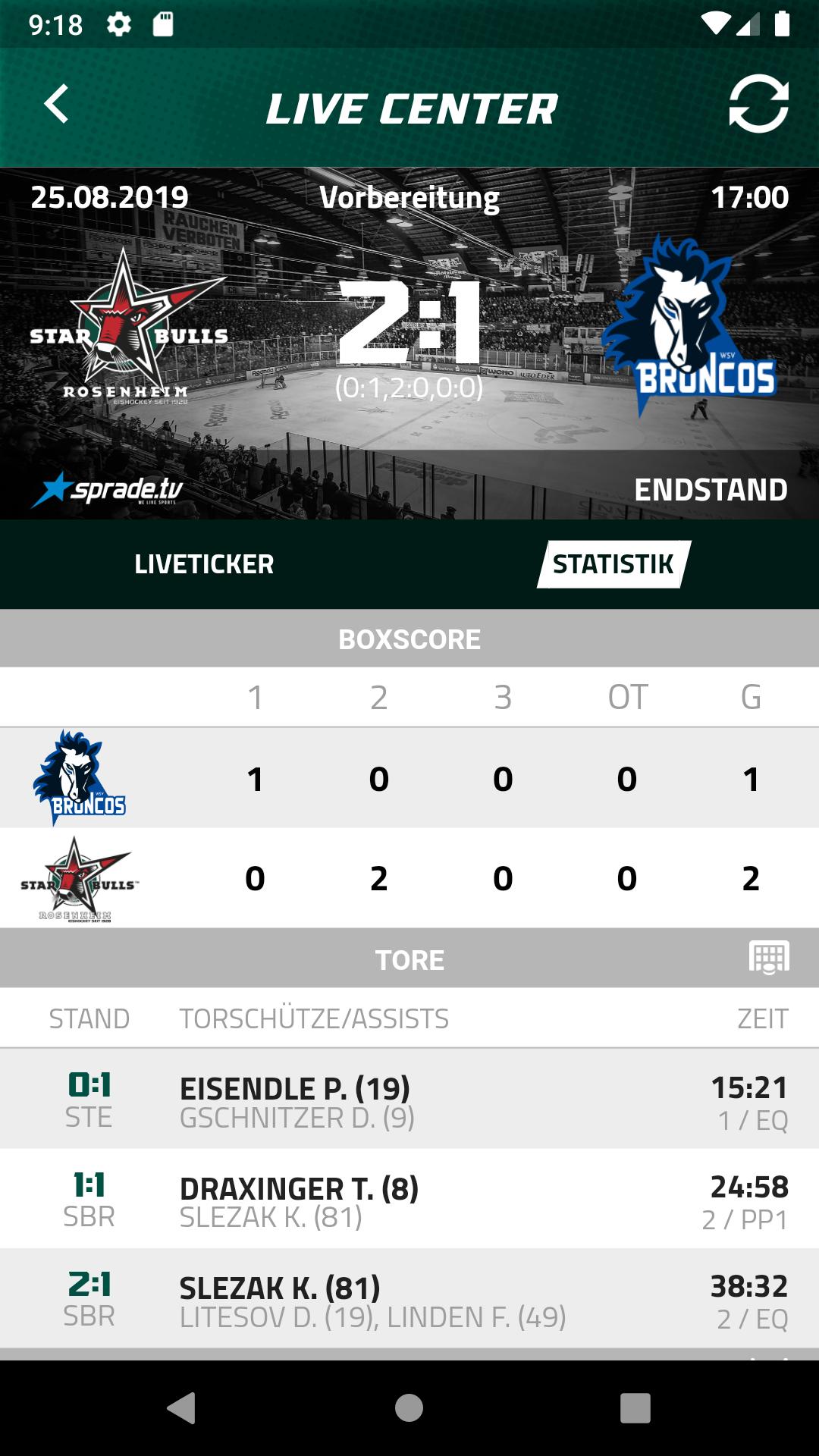Tap the back arrow in the header

click(55, 106)
